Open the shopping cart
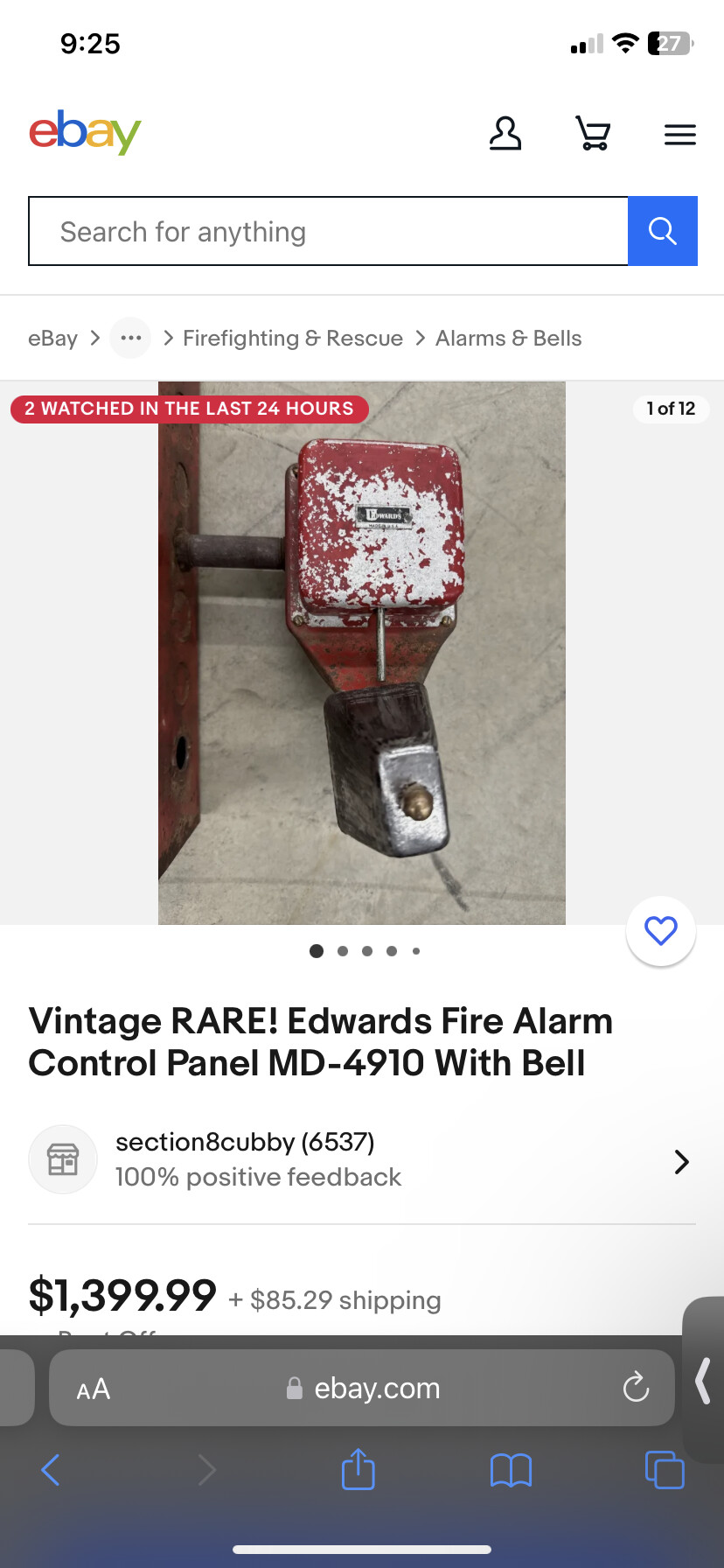This screenshot has height=1568, width=724. [593, 134]
